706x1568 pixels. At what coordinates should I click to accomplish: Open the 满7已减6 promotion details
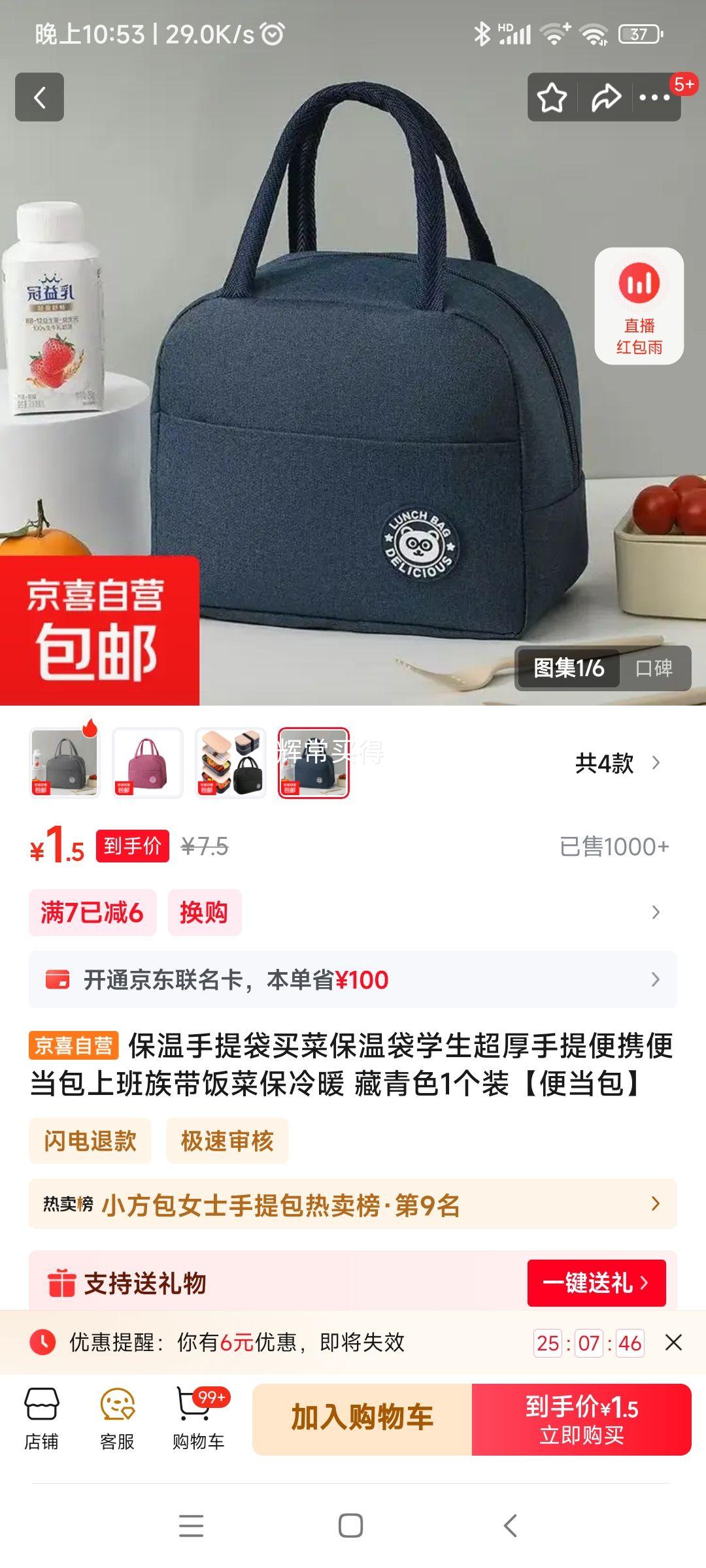click(92, 912)
